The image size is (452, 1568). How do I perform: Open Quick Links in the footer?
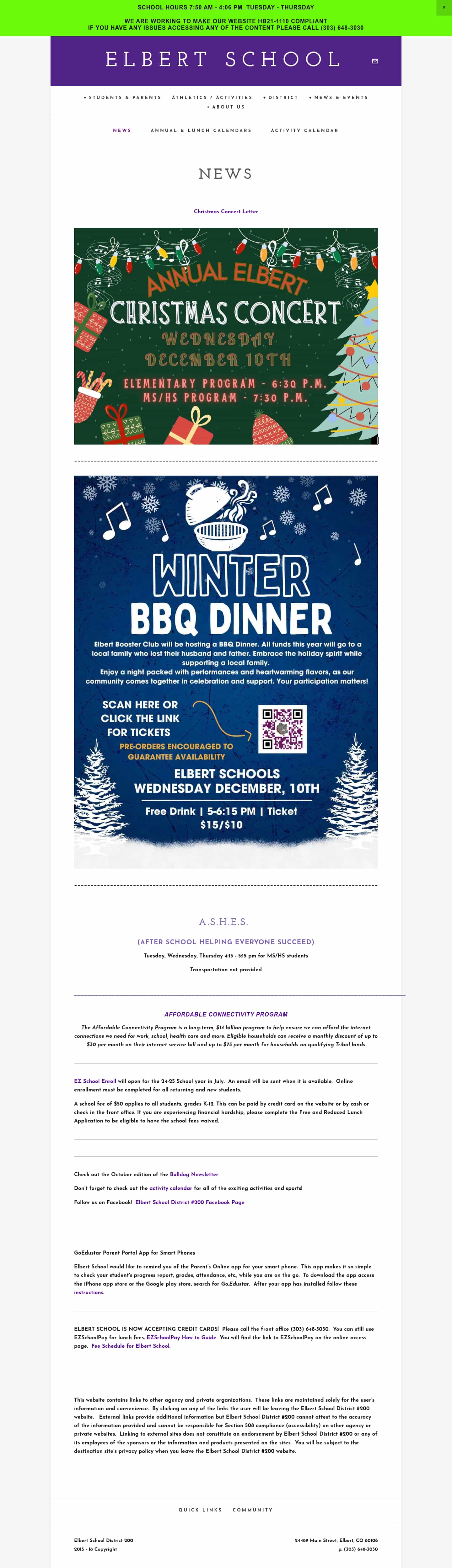(x=200, y=1510)
